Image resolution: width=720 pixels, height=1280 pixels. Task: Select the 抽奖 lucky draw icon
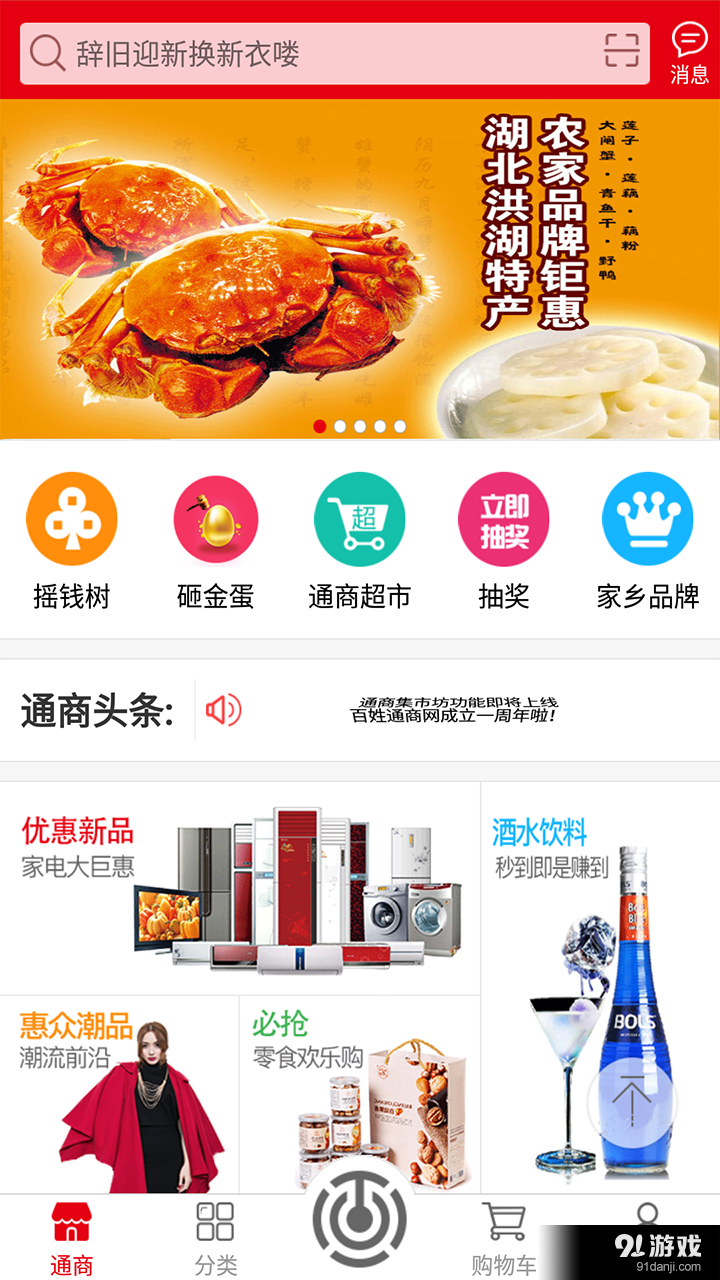(x=504, y=519)
